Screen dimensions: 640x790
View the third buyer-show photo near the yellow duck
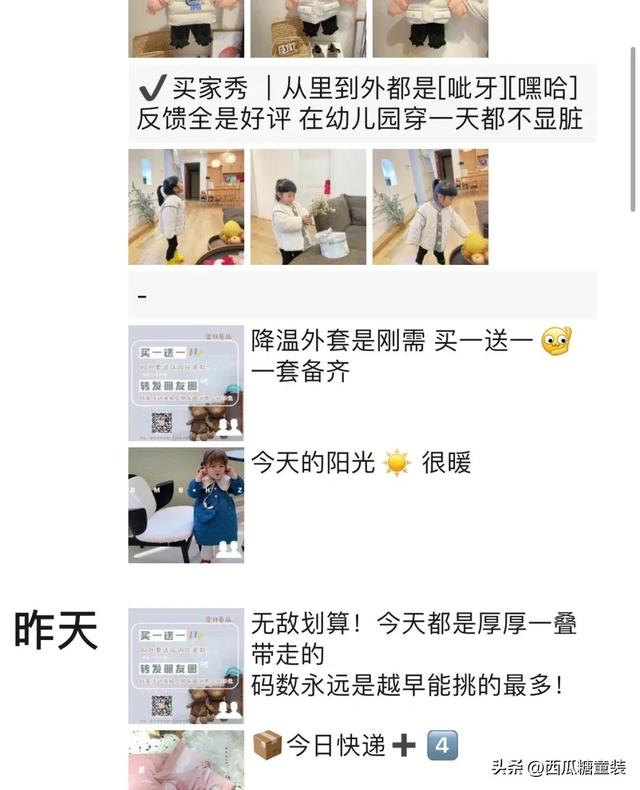point(430,207)
